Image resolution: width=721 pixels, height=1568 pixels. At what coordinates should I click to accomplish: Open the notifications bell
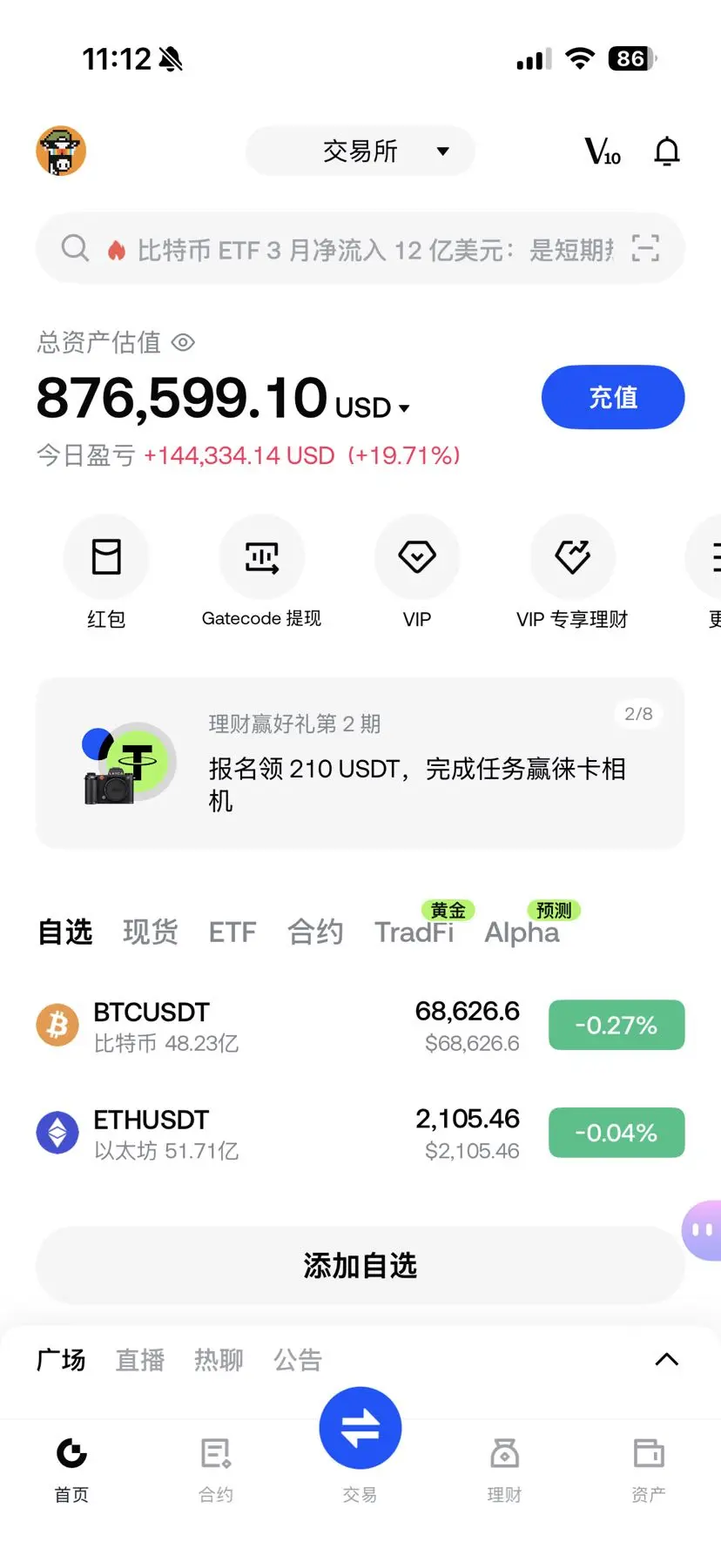point(666,151)
